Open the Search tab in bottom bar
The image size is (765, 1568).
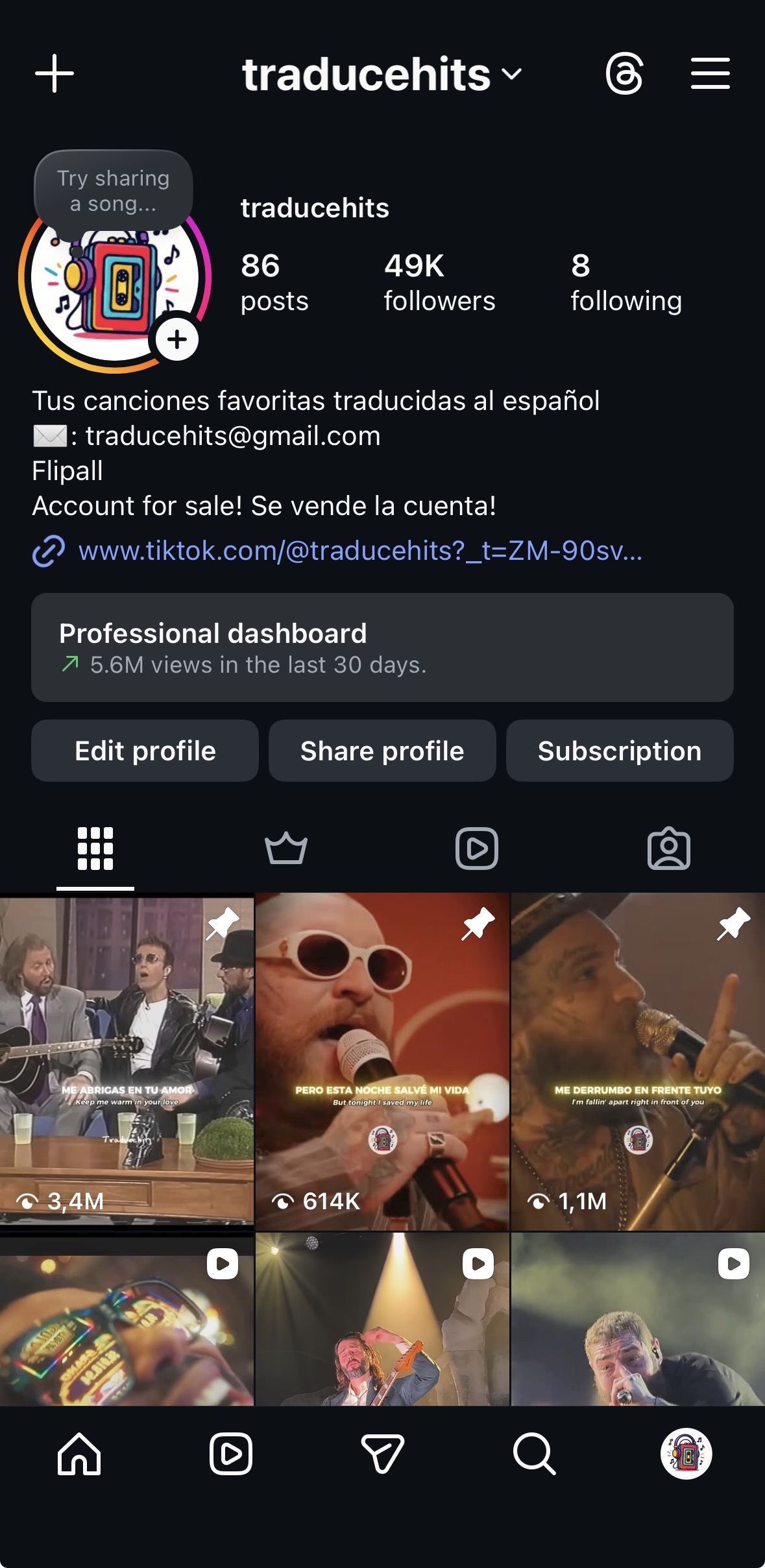pos(534,1454)
